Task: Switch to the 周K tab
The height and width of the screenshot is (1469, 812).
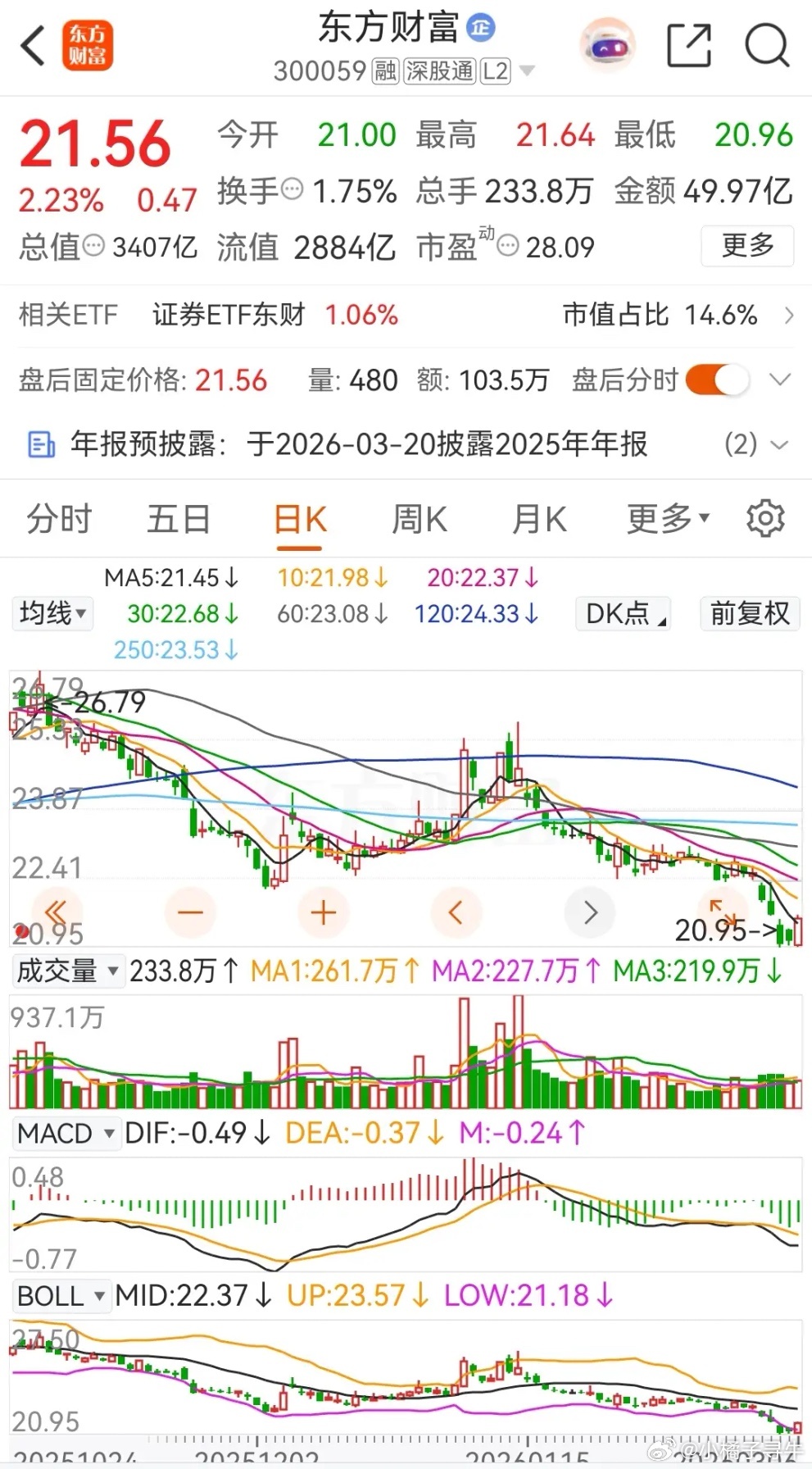Action: tap(419, 518)
